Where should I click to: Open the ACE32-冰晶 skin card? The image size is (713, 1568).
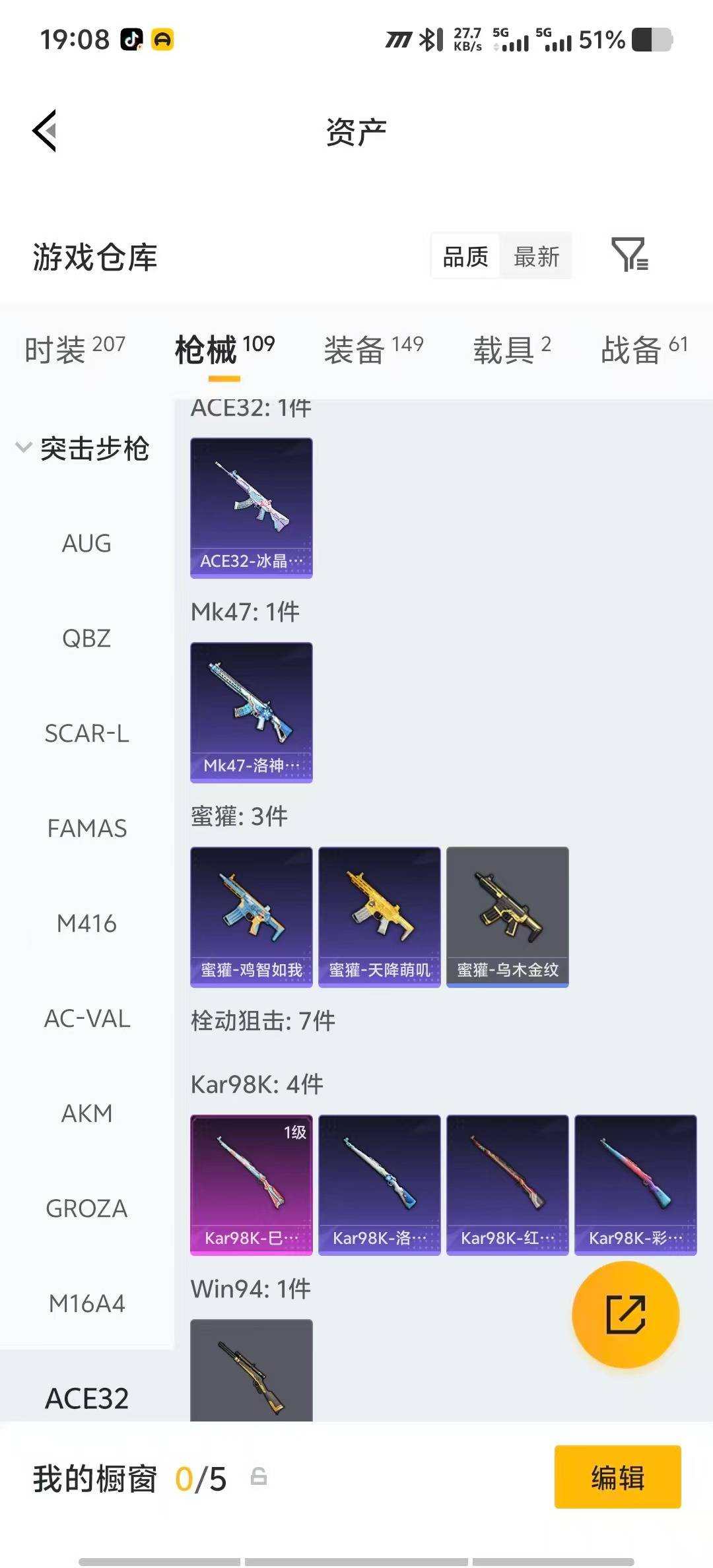(252, 507)
